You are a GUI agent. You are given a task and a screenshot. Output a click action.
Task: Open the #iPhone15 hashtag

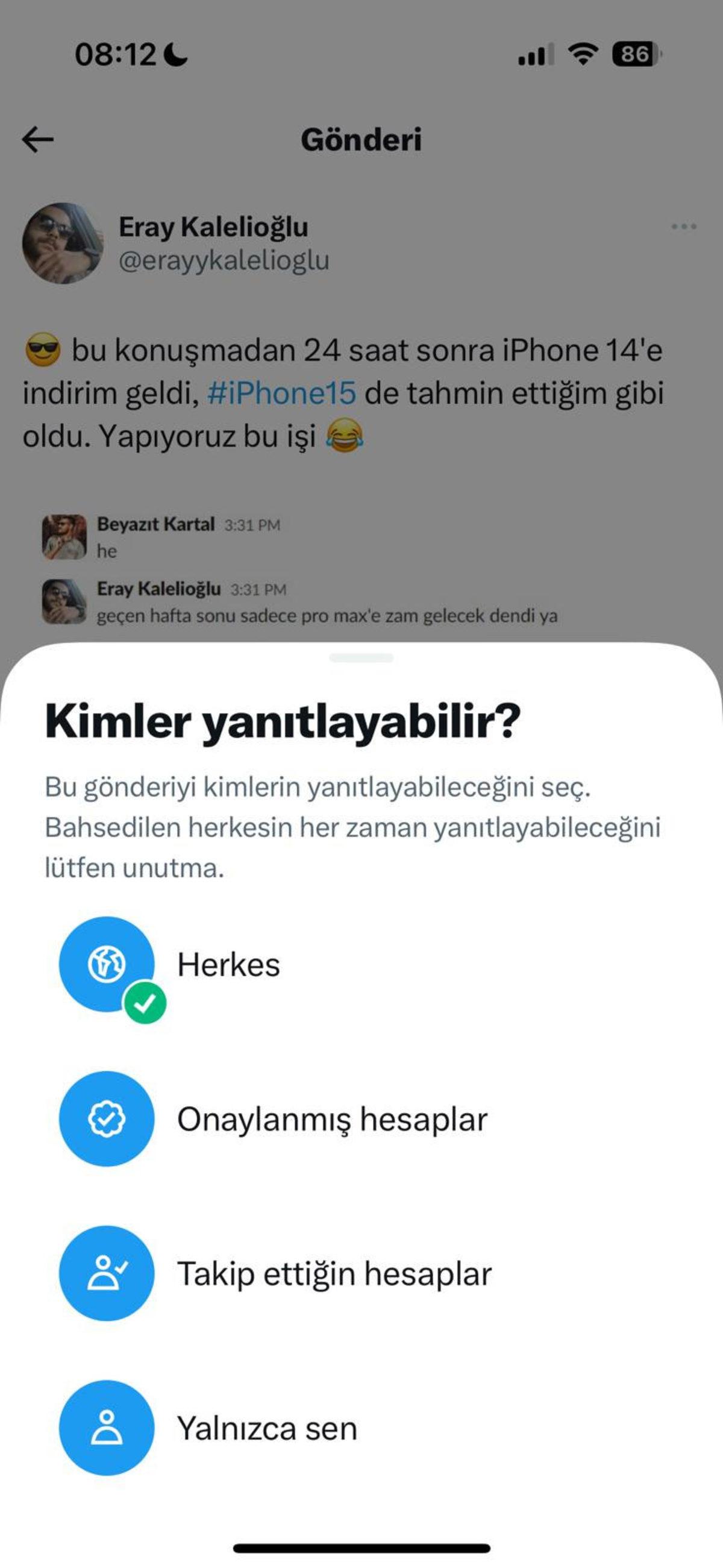point(281,394)
